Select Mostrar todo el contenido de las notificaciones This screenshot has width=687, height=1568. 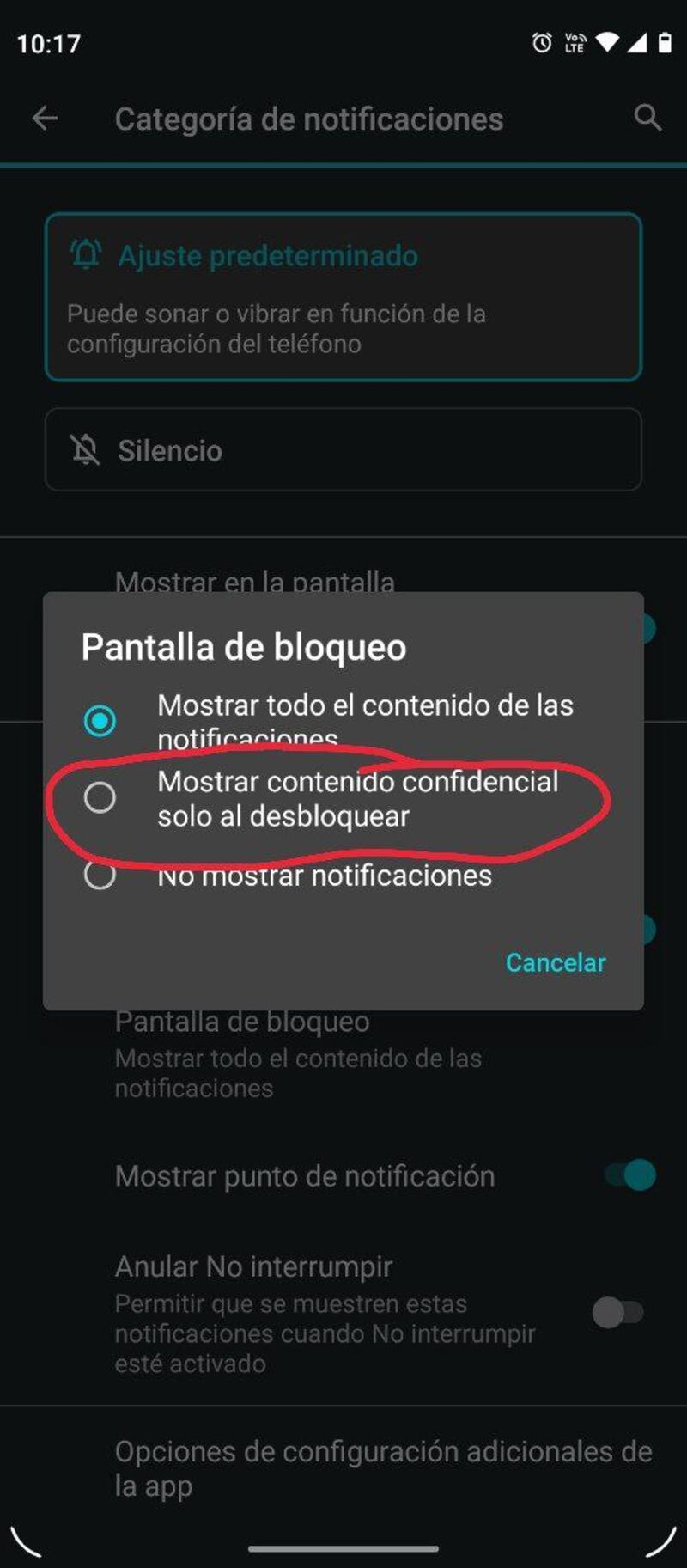coord(100,720)
